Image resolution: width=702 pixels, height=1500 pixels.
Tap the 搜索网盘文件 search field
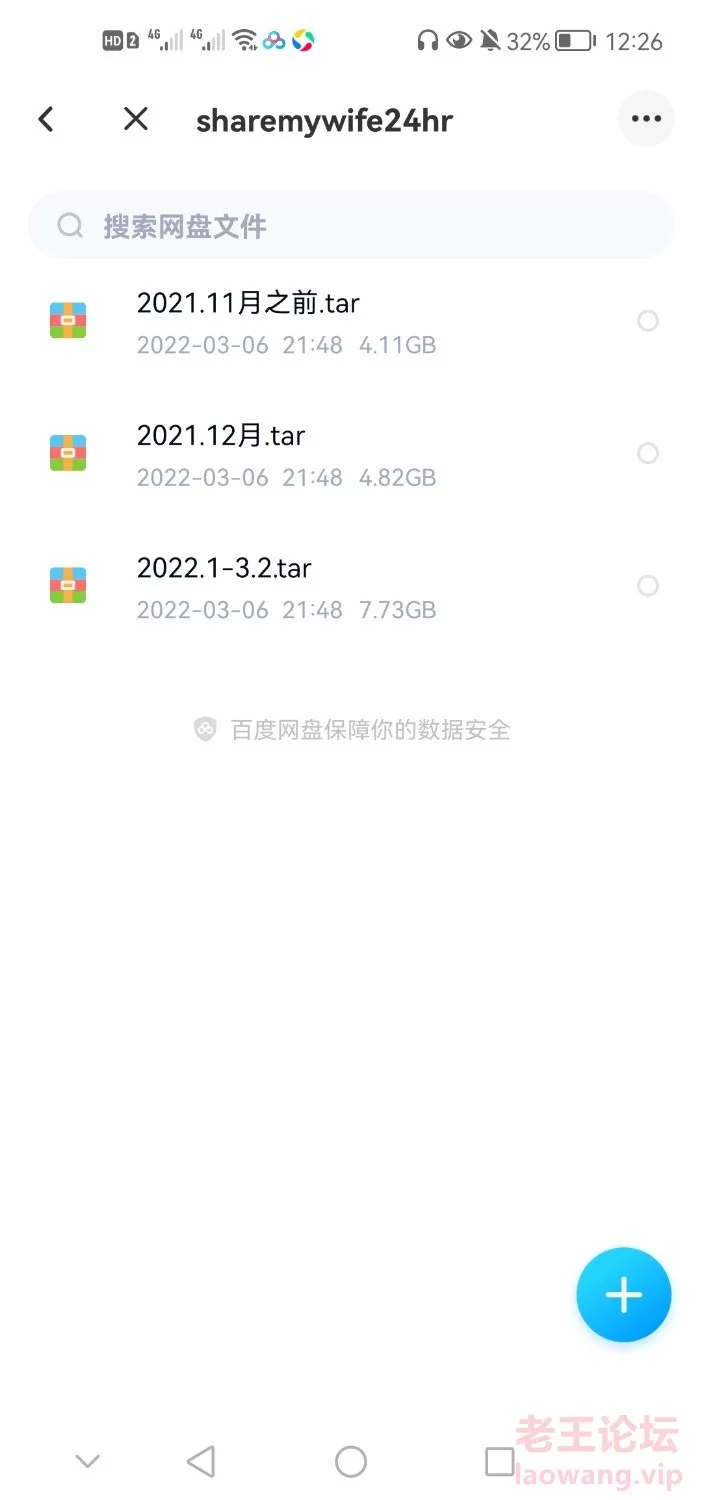351,226
